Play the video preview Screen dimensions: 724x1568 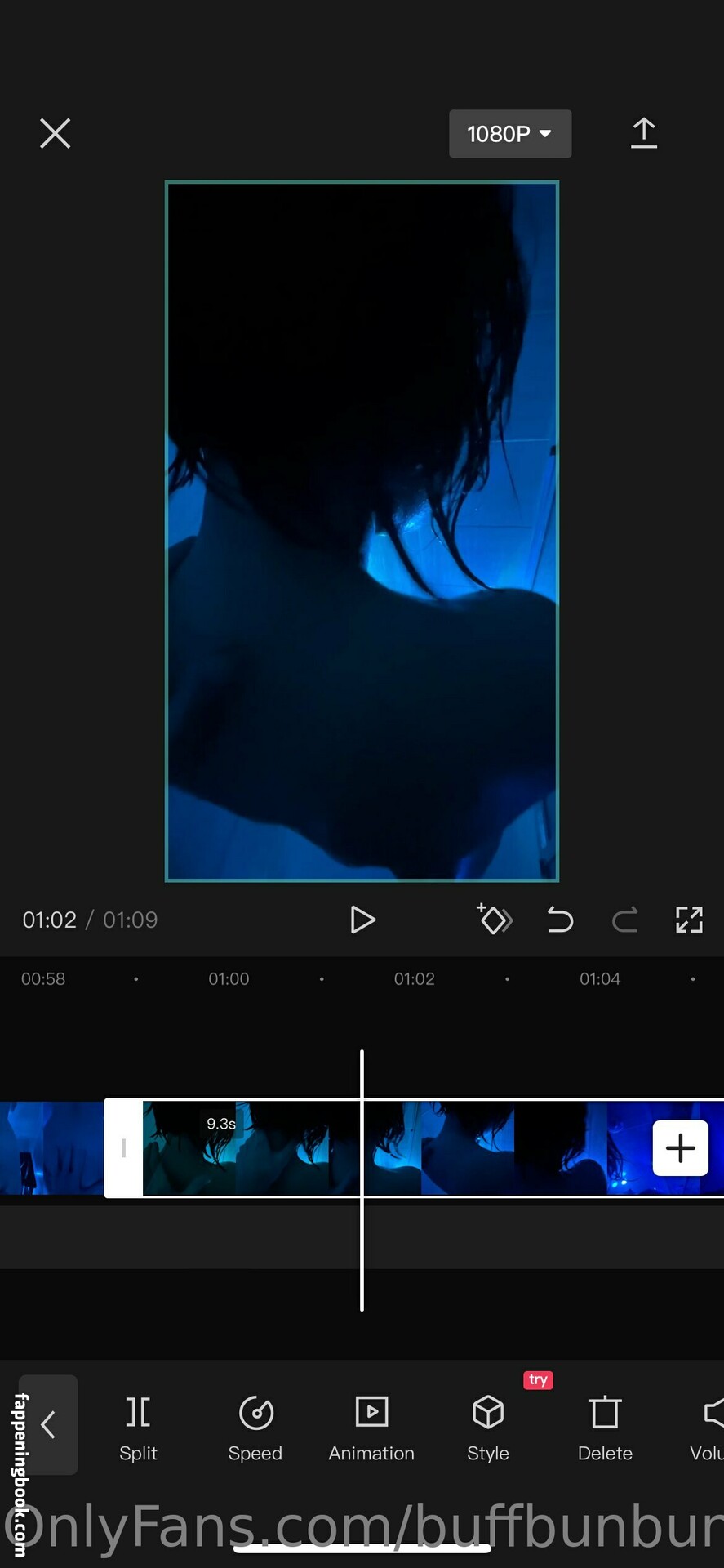tap(362, 920)
